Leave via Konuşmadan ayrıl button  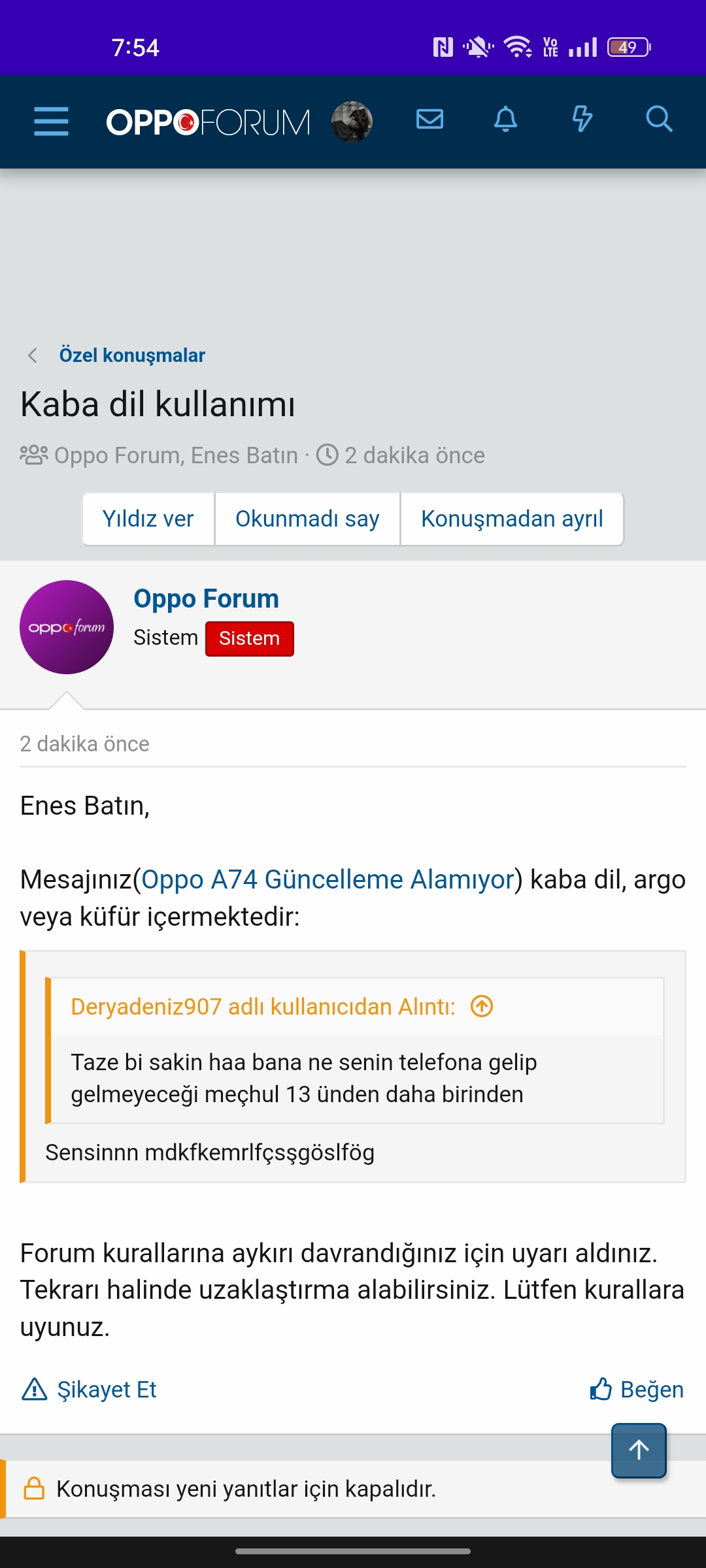pos(512,519)
